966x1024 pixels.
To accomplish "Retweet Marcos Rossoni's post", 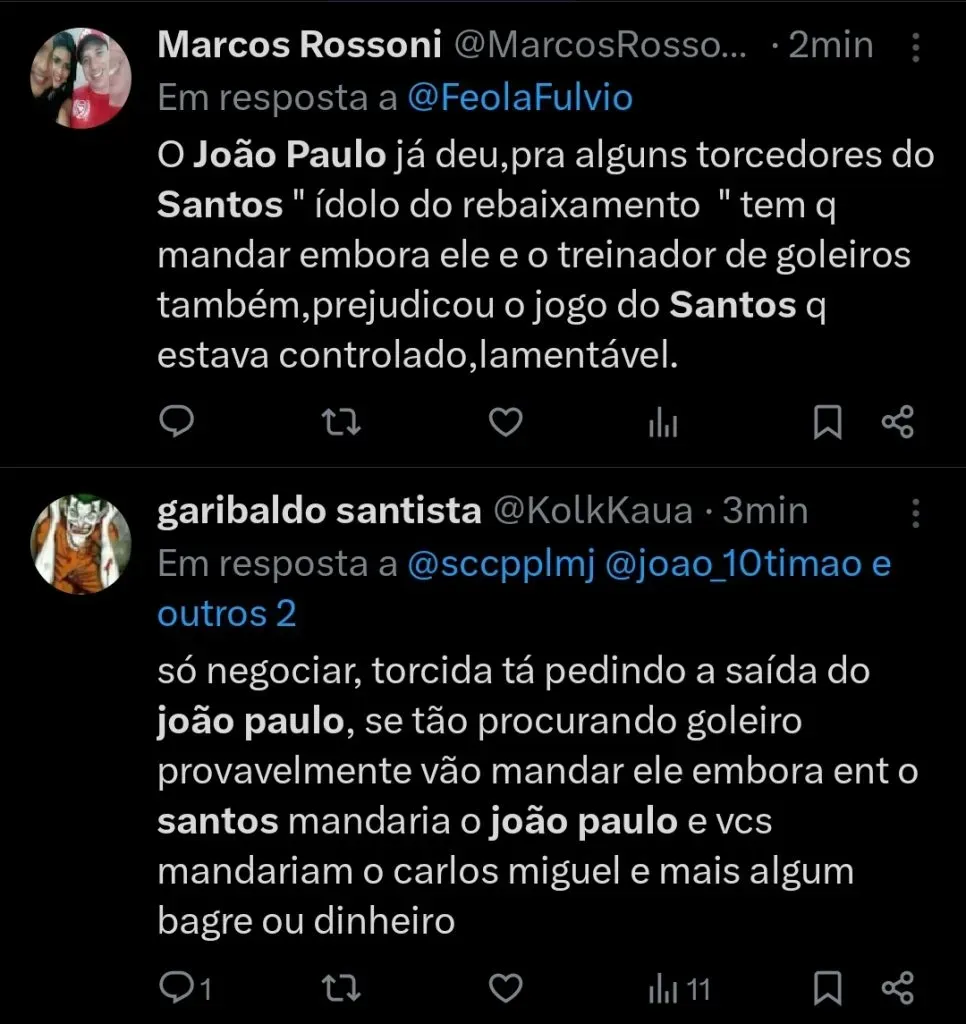I will [341, 422].
